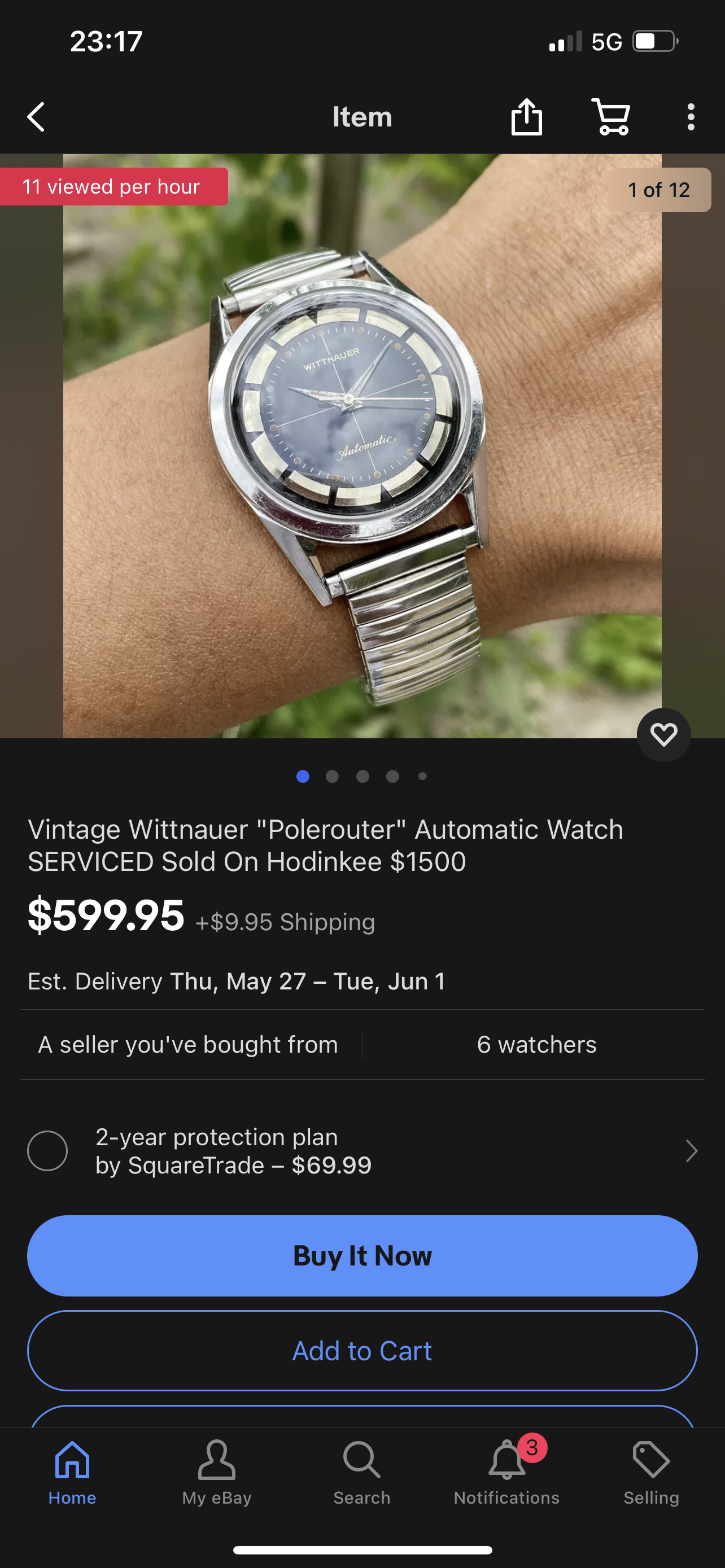The width and height of the screenshot is (725, 1568).
Task: Check the Notifications tab
Action: pyautogui.click(x=506, y=1472)
